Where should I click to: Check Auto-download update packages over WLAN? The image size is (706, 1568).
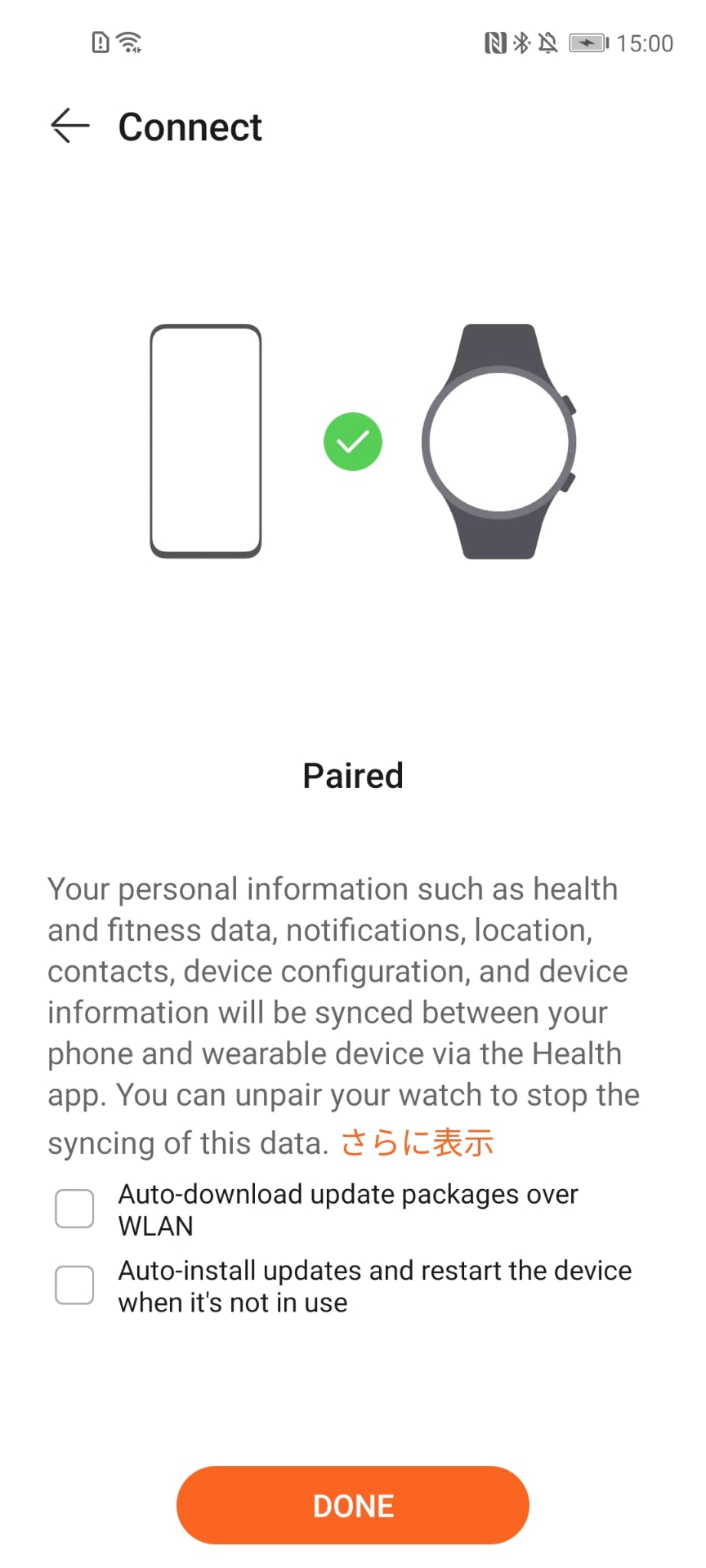click(x=74, y=1209)
